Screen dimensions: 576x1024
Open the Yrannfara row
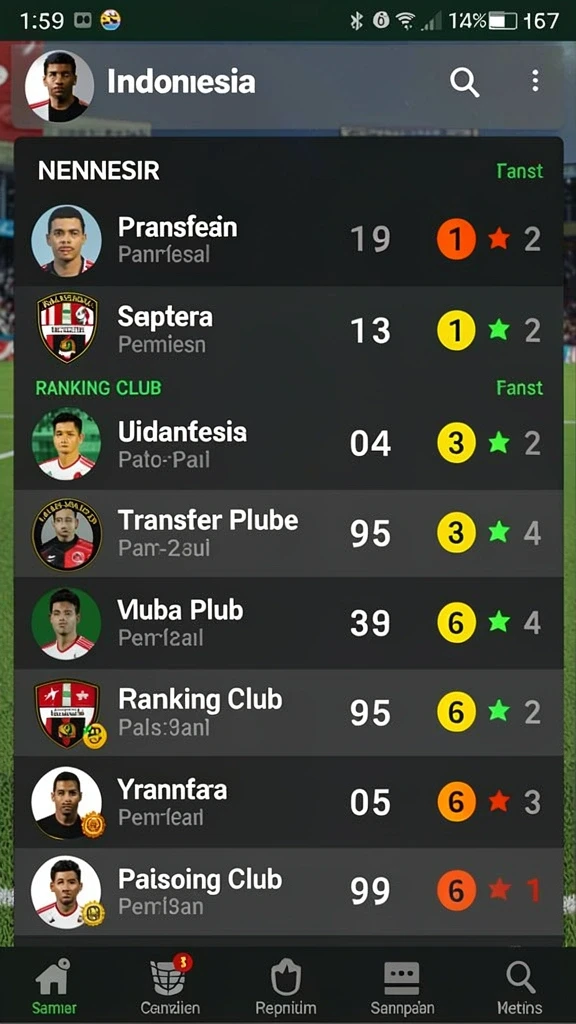[x=289, y=802]
